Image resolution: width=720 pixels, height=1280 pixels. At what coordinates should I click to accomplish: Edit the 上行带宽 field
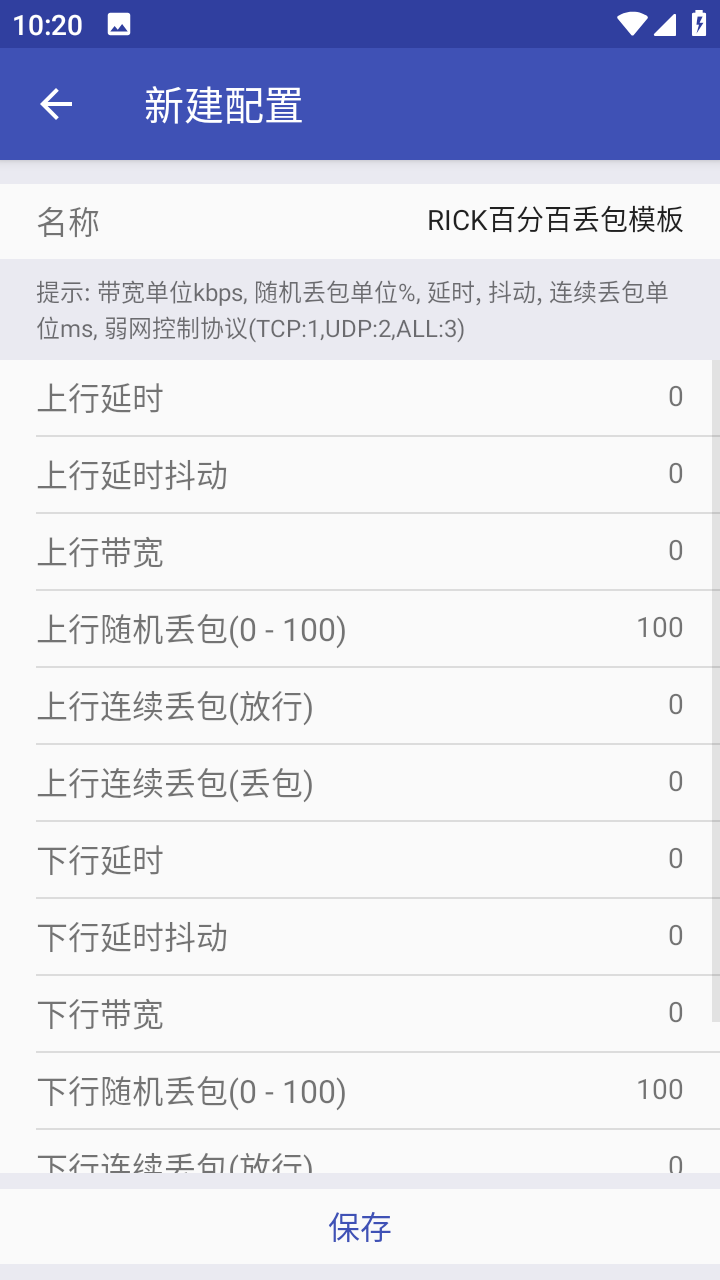pyautogui.click(x=674, y=550)
